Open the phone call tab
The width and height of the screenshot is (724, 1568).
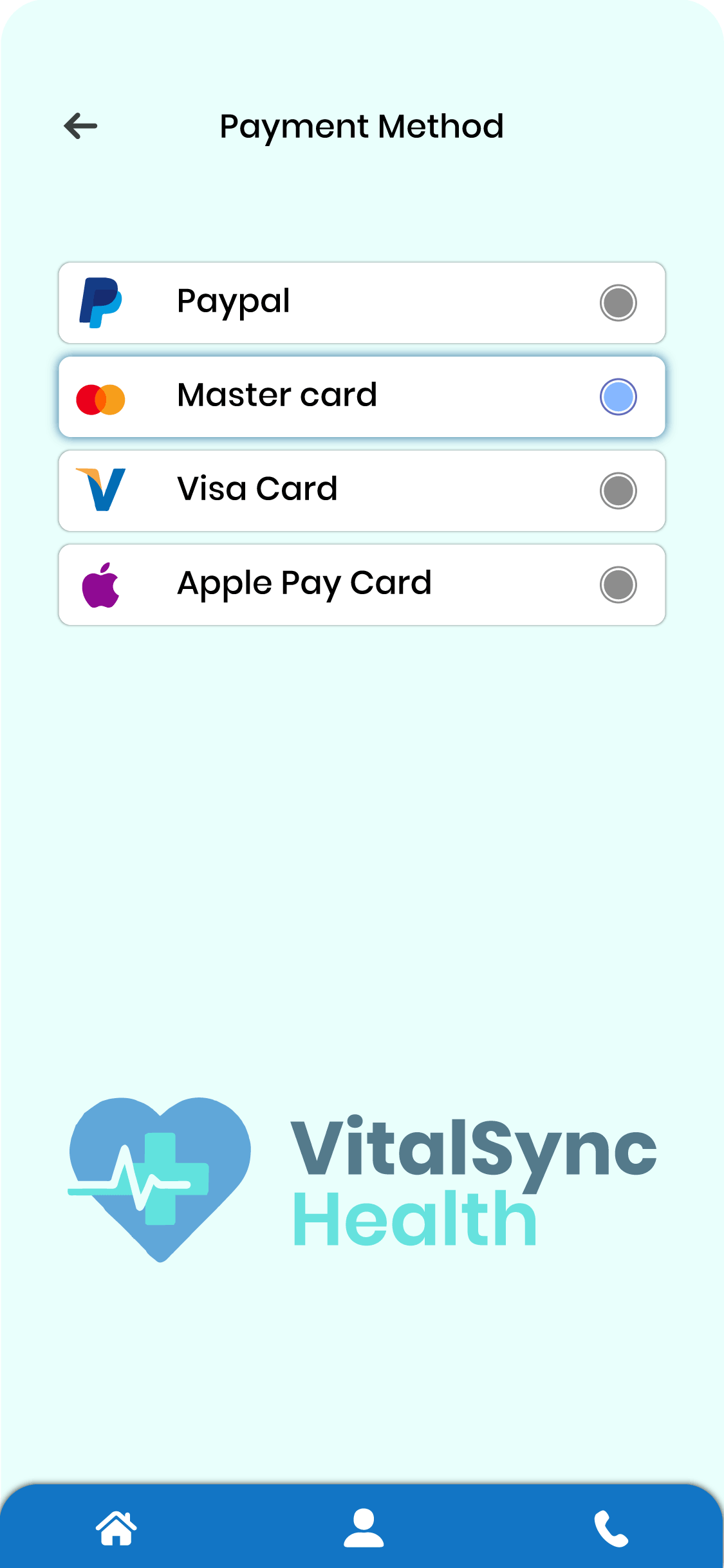pyautogui.click(x=611, y=1528)
